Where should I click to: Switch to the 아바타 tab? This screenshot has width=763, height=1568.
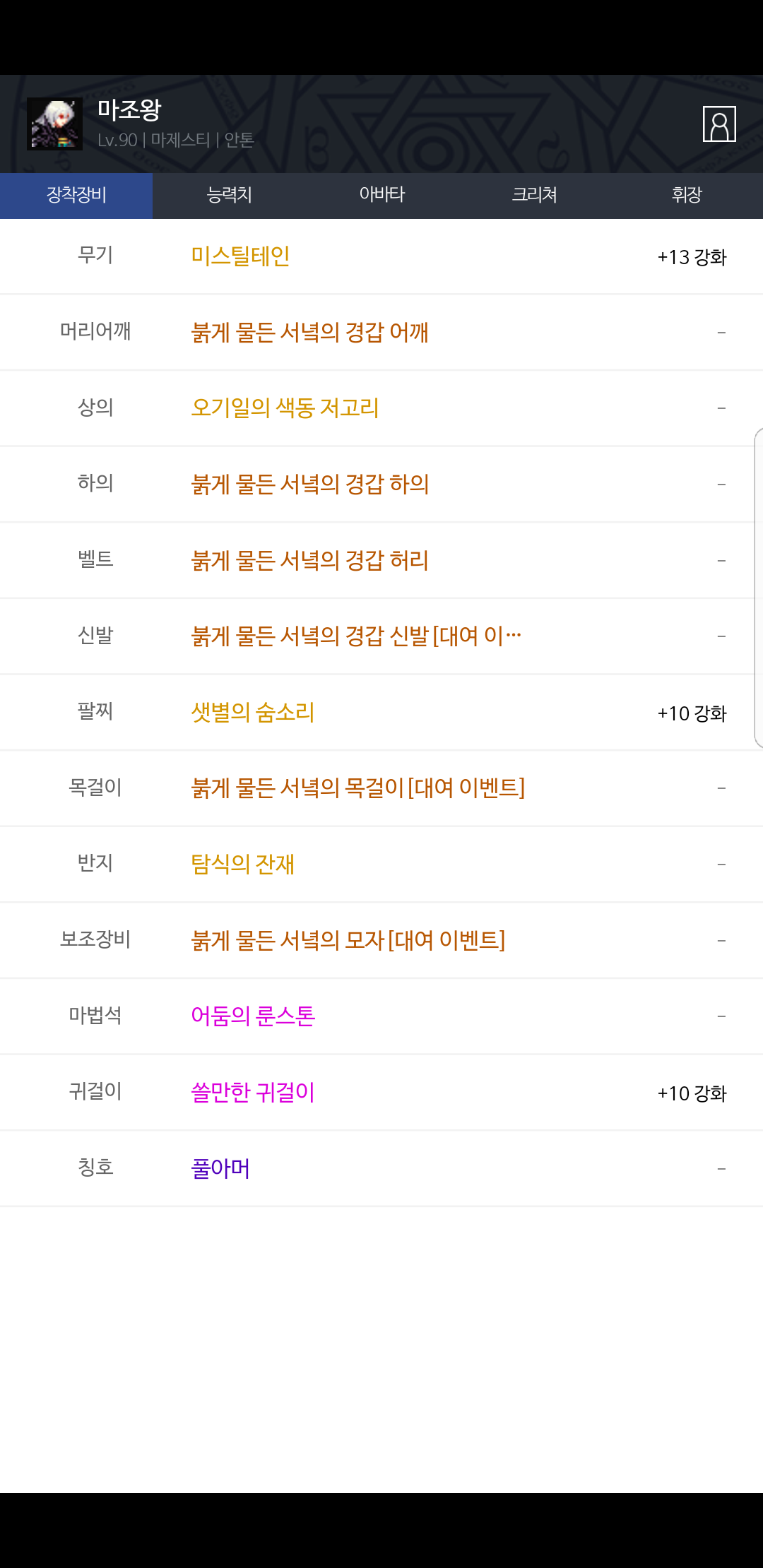(381, 196)
